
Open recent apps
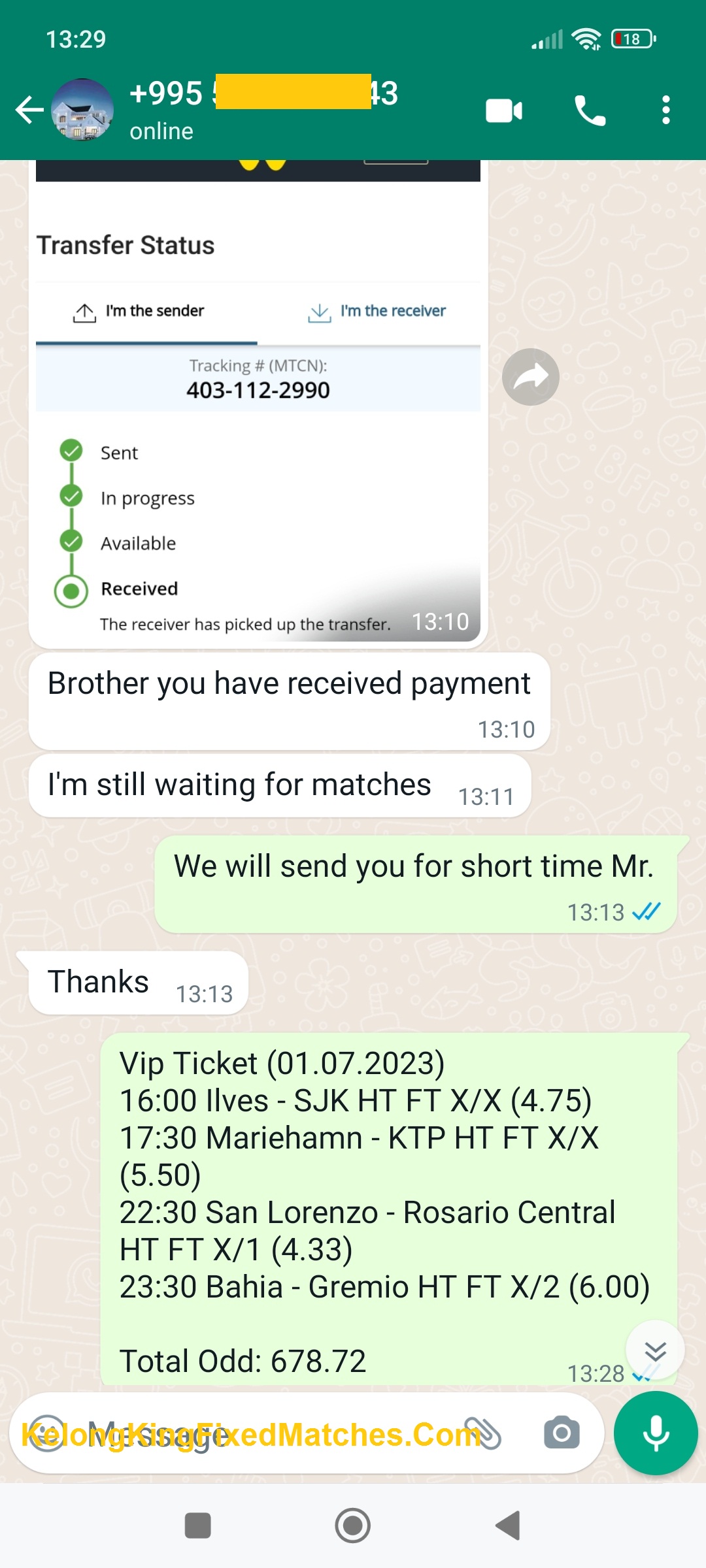point(197,1526)
